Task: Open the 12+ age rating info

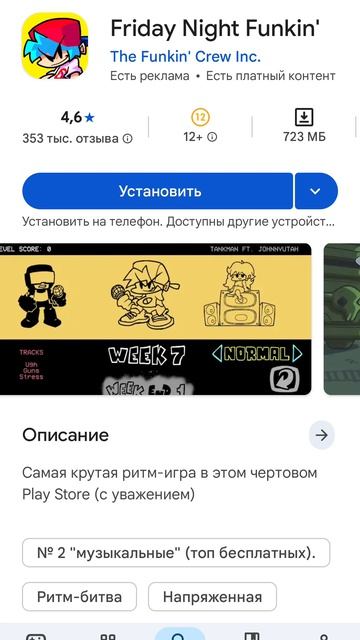Action: pyautogui.click(x=212, y=138)
